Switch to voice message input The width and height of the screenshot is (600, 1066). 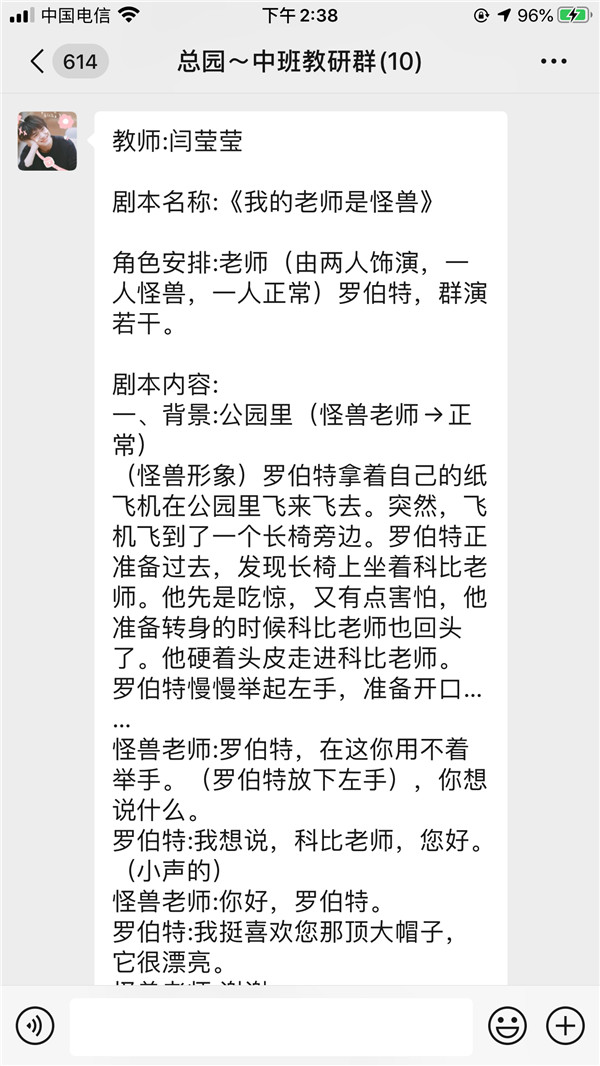pos(35,1026)
